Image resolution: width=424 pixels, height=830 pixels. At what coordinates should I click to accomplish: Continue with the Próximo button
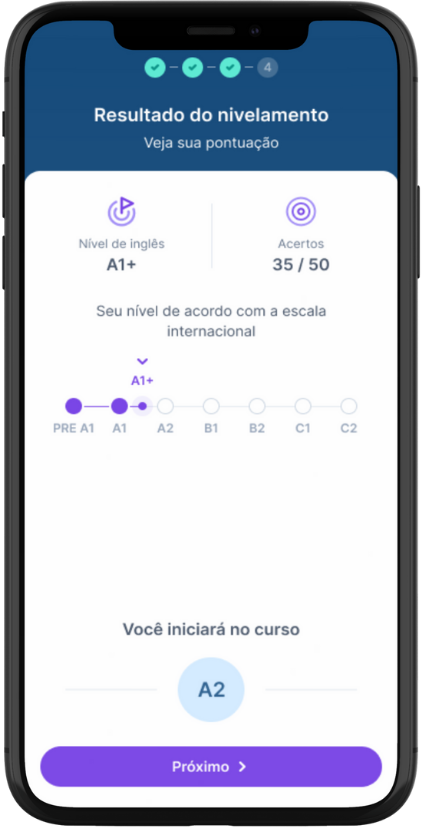point(211,766)
